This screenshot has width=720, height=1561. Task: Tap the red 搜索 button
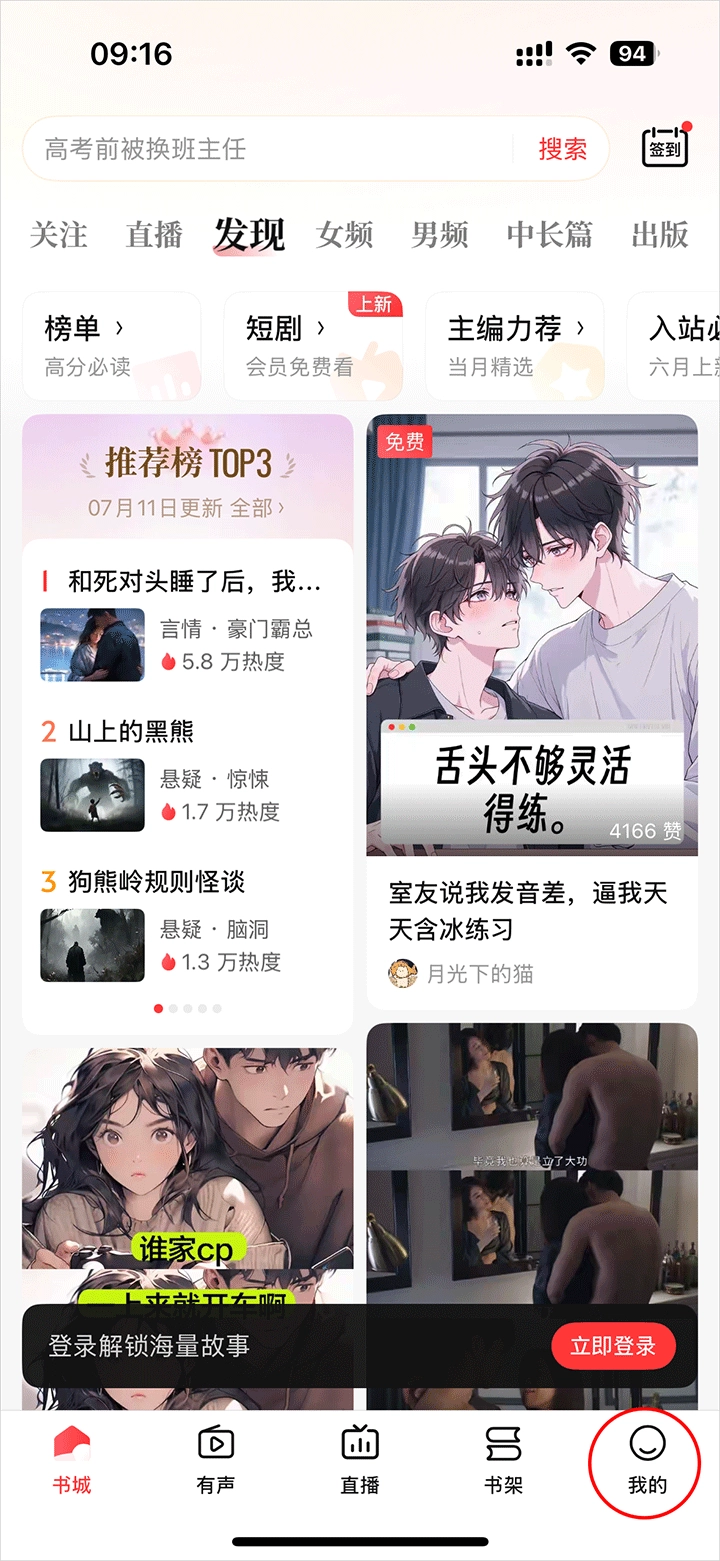pyautogui.click(x=562, y=149)
